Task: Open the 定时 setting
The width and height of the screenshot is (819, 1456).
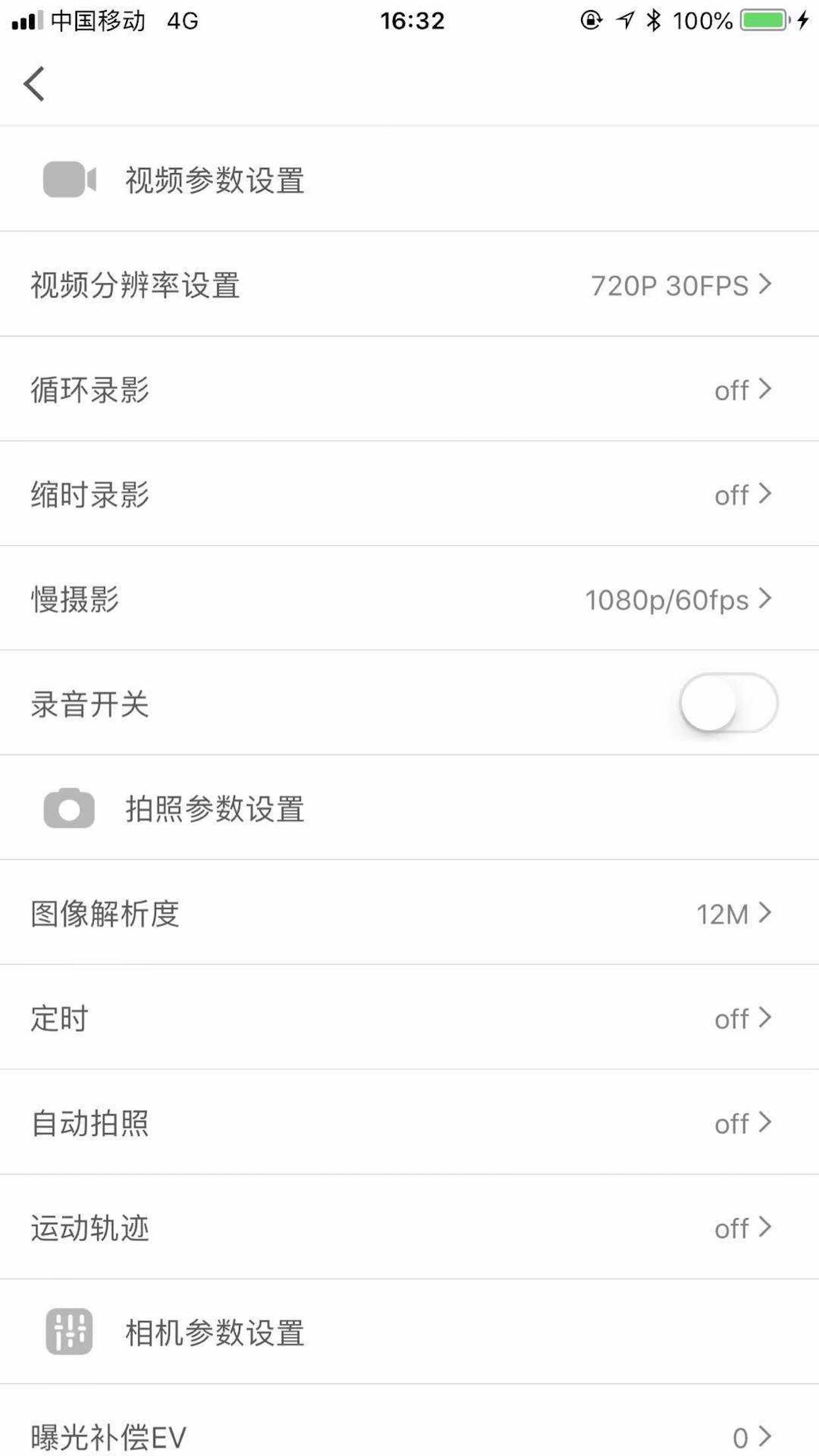Action: pos(409,1017)
